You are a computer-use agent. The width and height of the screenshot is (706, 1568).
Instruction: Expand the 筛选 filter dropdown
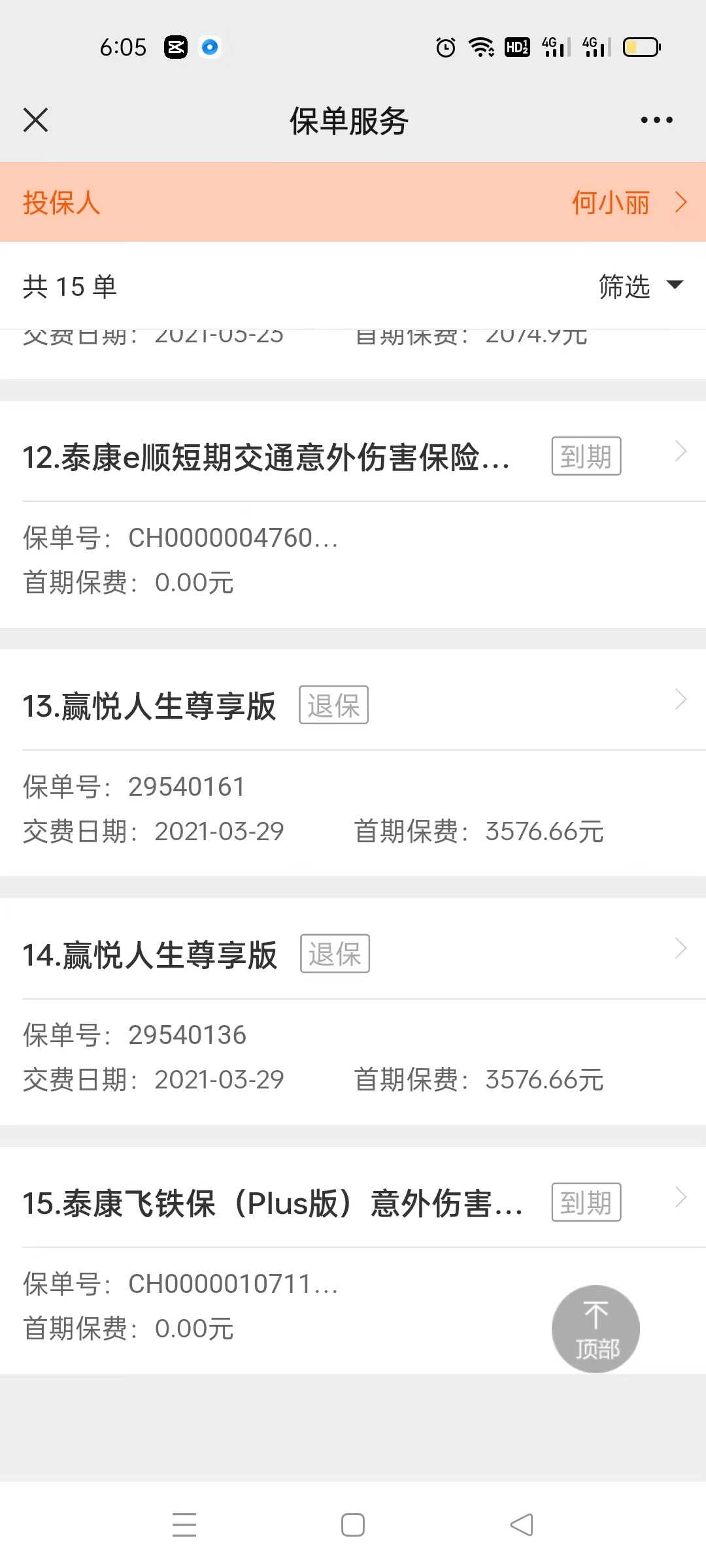[640, 286]
